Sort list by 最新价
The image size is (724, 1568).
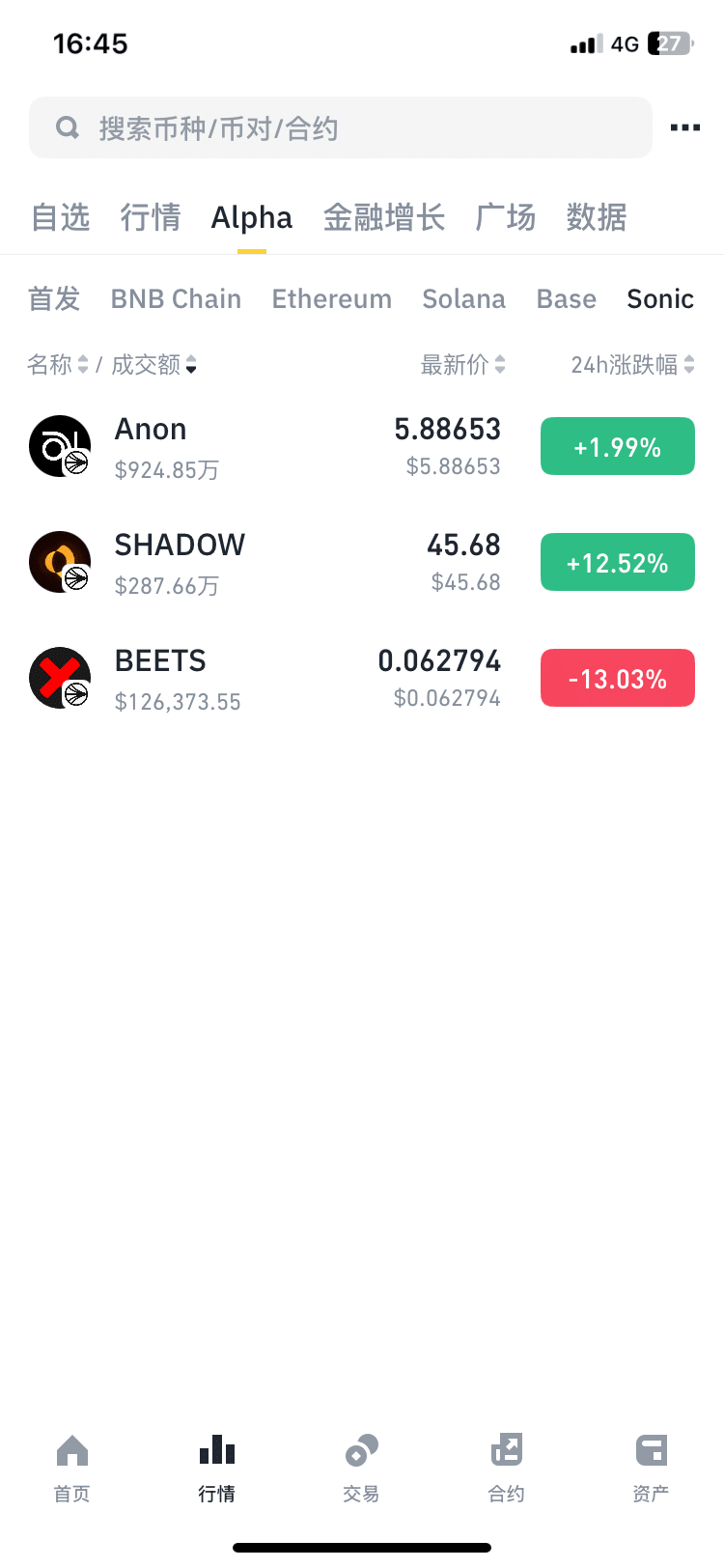[462, 365]
